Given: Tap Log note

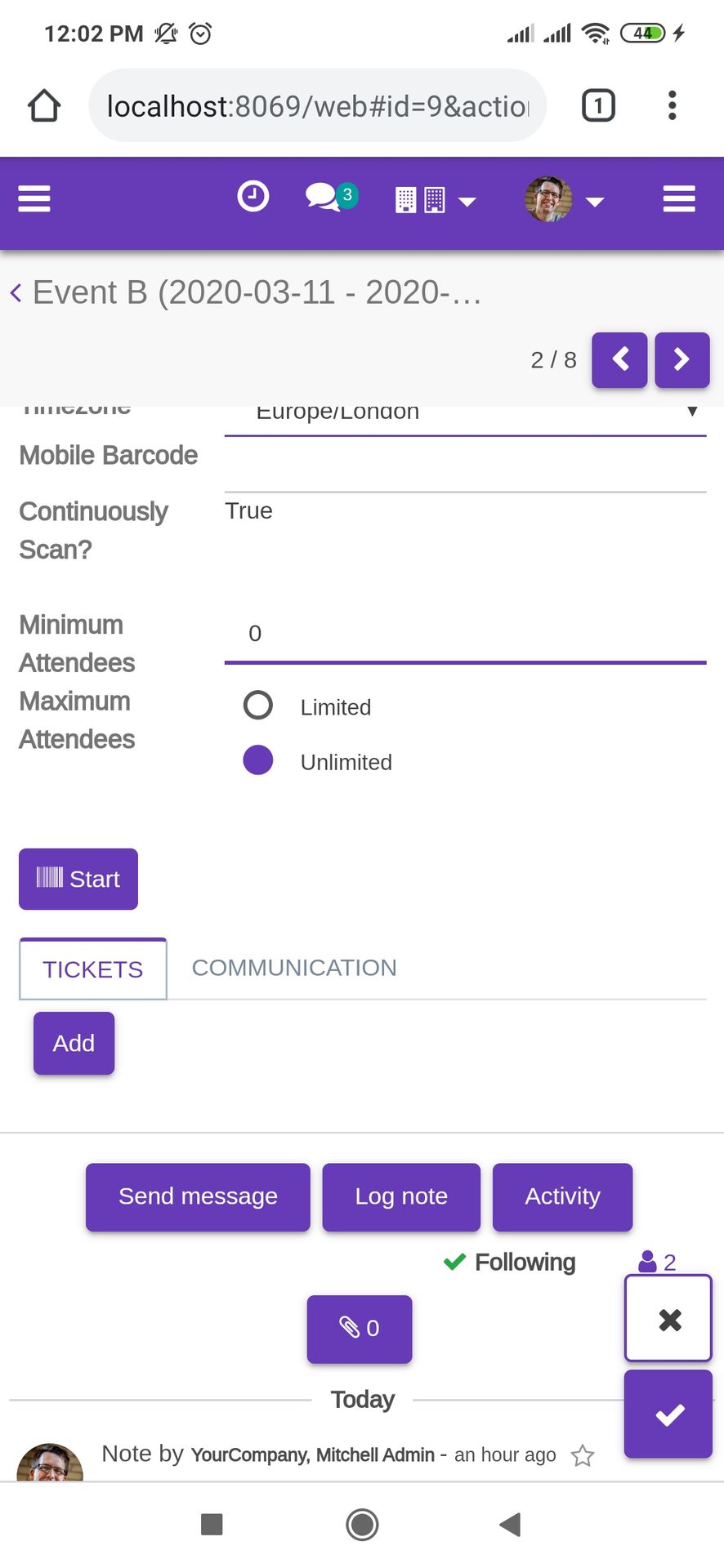Looking at the screenshot, I should [401, 1196].
